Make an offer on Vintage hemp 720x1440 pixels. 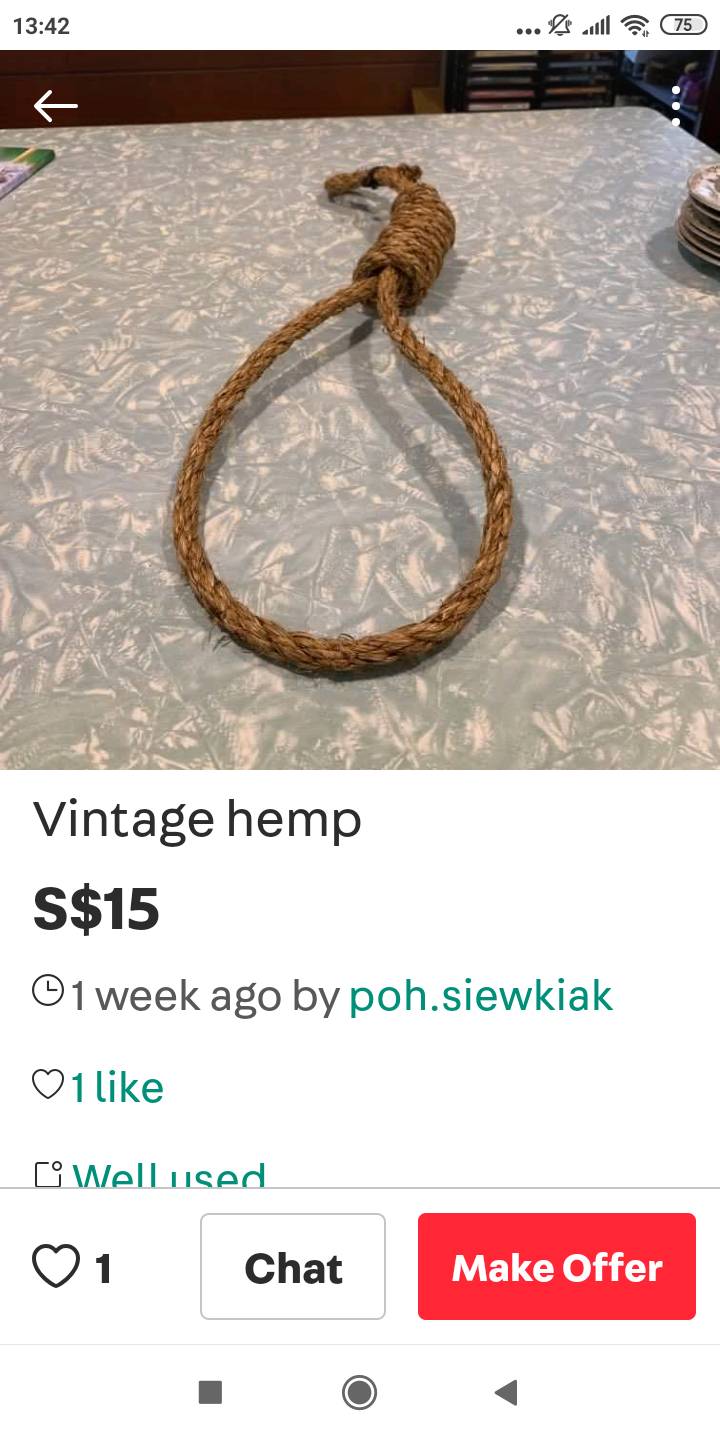pos(556,1267)
